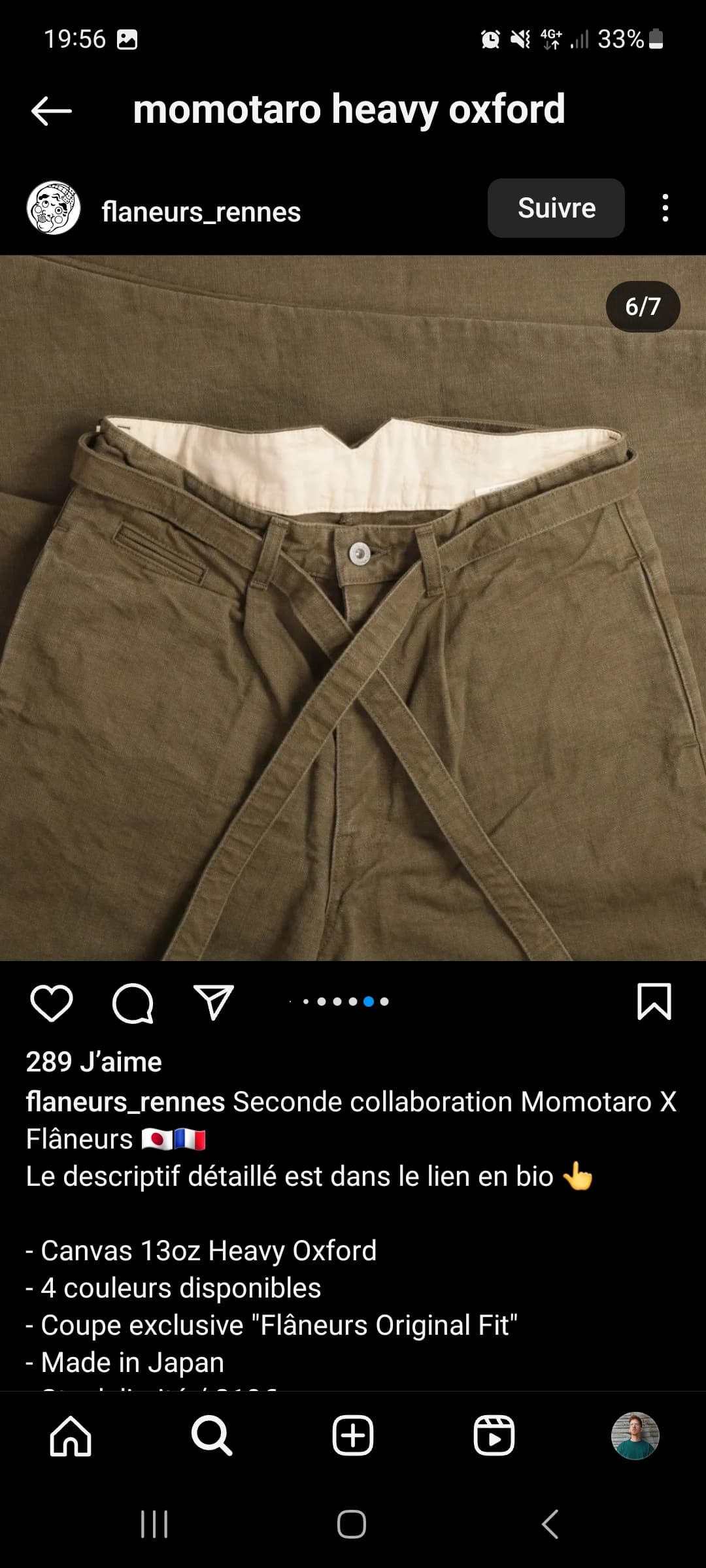View who liked via 289 J'aime
Screen dimensions: 706x1568
pyautogui.click(x=93, y=1062)
